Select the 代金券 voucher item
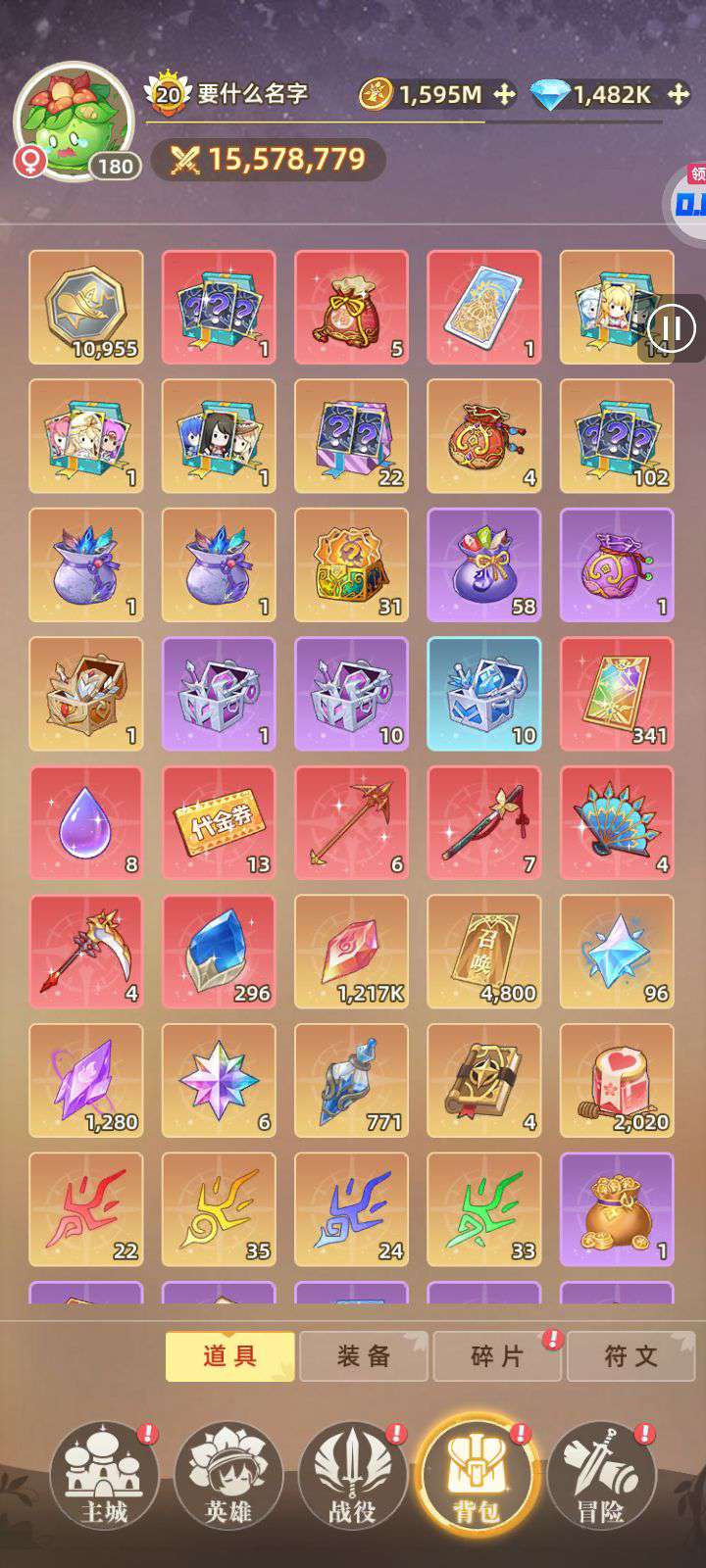This screenshot has height=1568, width=706. (x=219, y=823)
